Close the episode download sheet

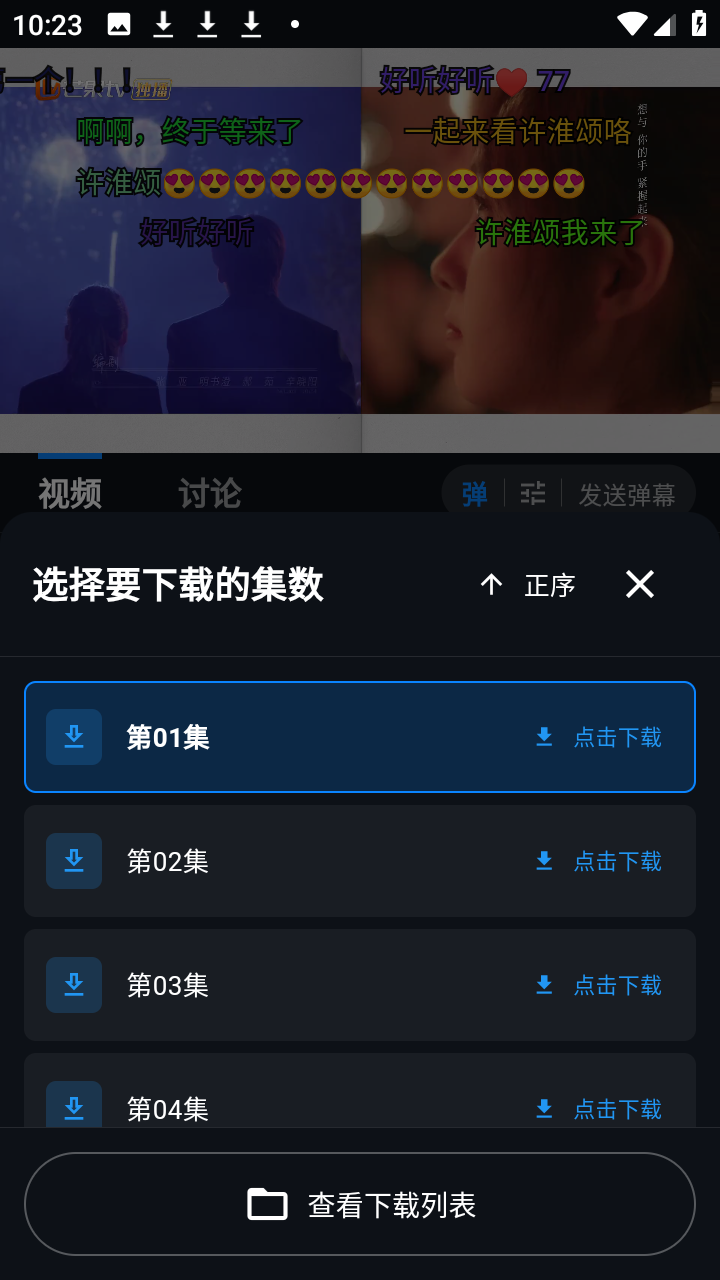[639, 584]
